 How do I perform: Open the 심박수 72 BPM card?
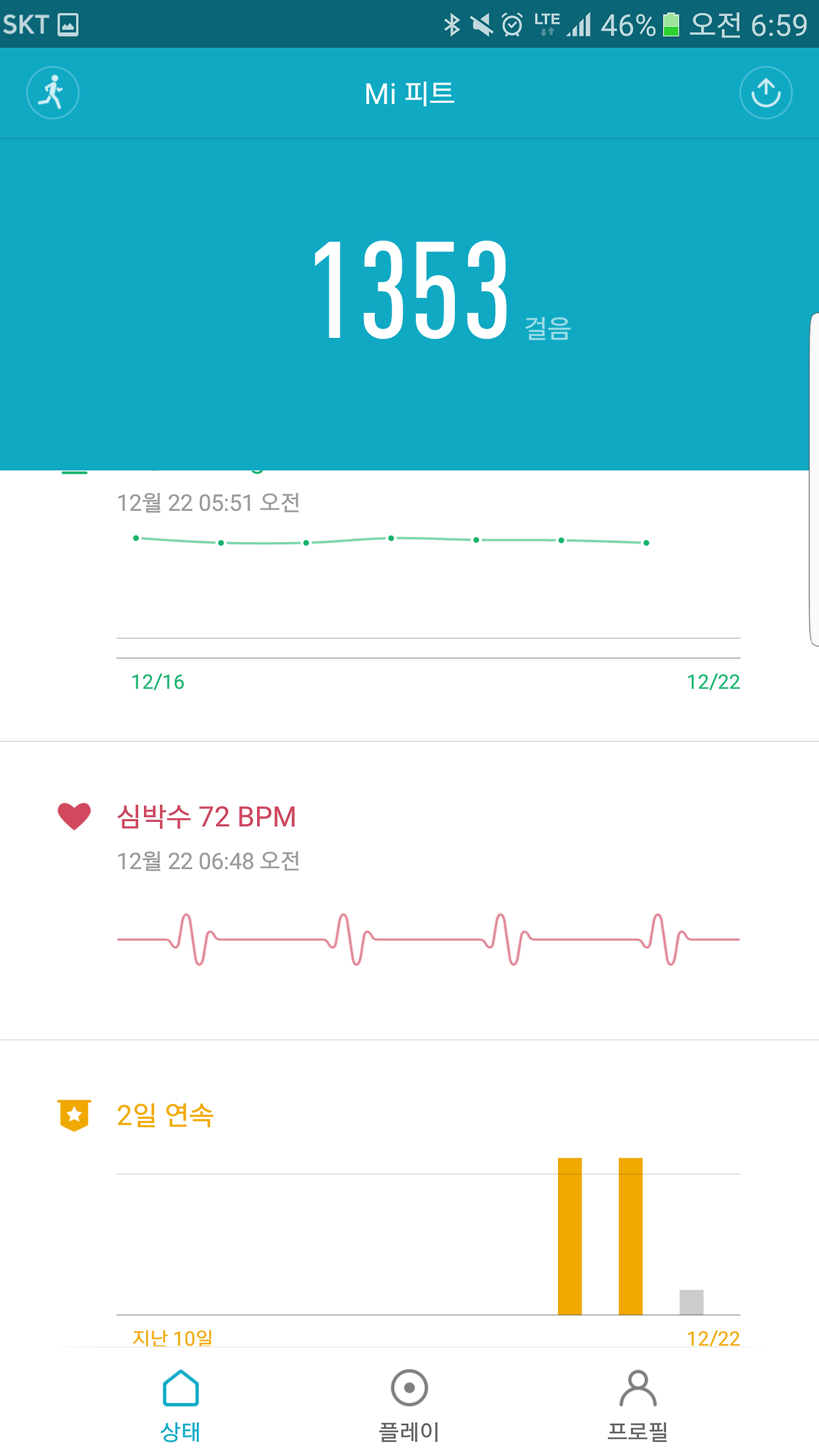coord(409,890)
